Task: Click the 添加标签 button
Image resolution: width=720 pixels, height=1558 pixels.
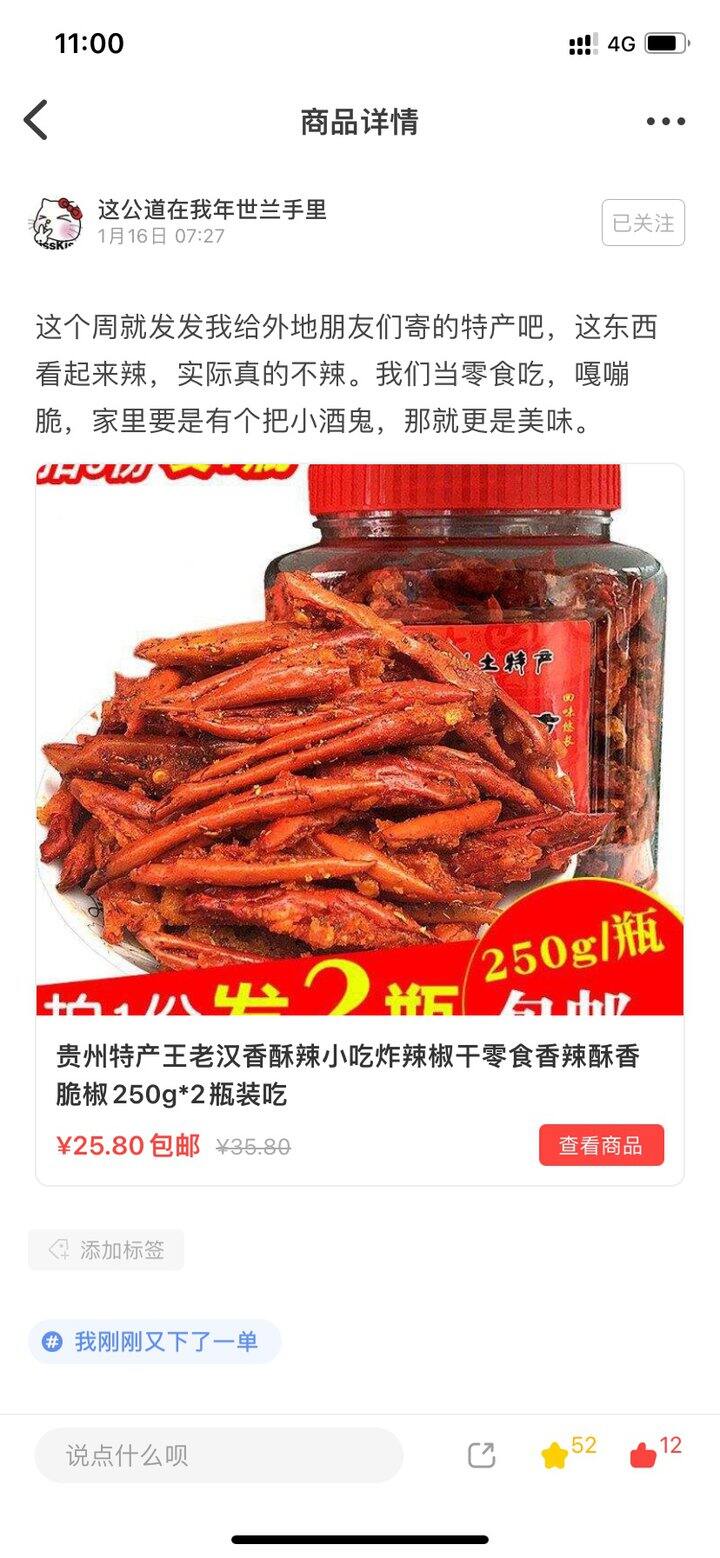Action: click(105, 1250)
